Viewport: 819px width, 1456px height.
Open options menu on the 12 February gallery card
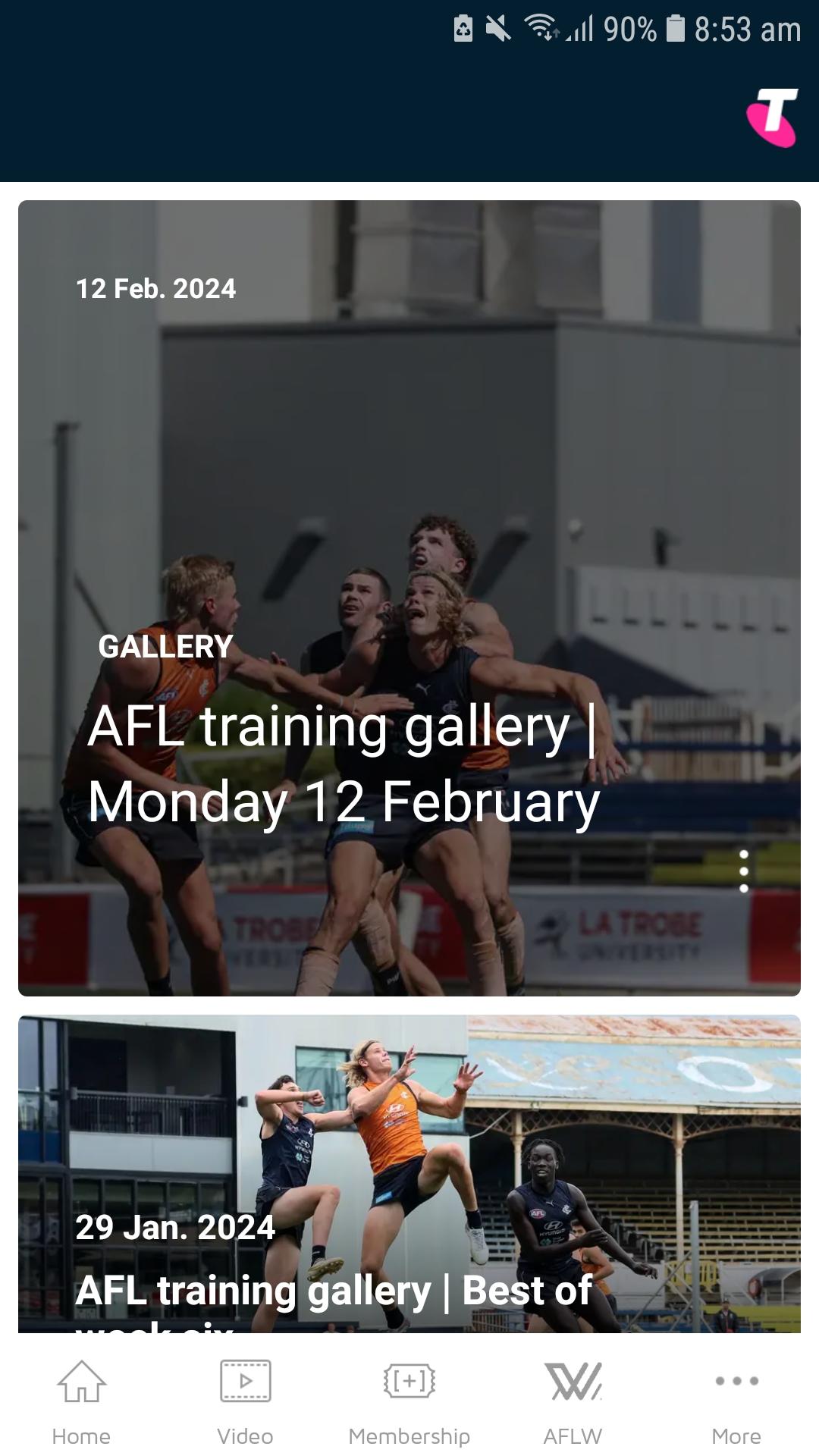(744, 871)
